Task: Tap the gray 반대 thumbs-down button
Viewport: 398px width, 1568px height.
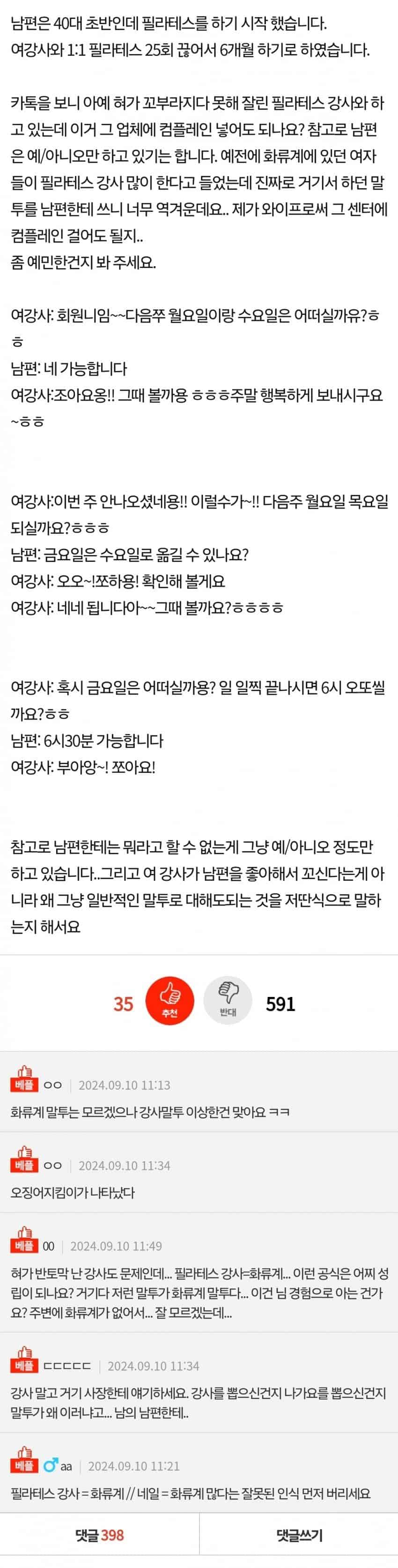Action: click(x=228, y=1004)
